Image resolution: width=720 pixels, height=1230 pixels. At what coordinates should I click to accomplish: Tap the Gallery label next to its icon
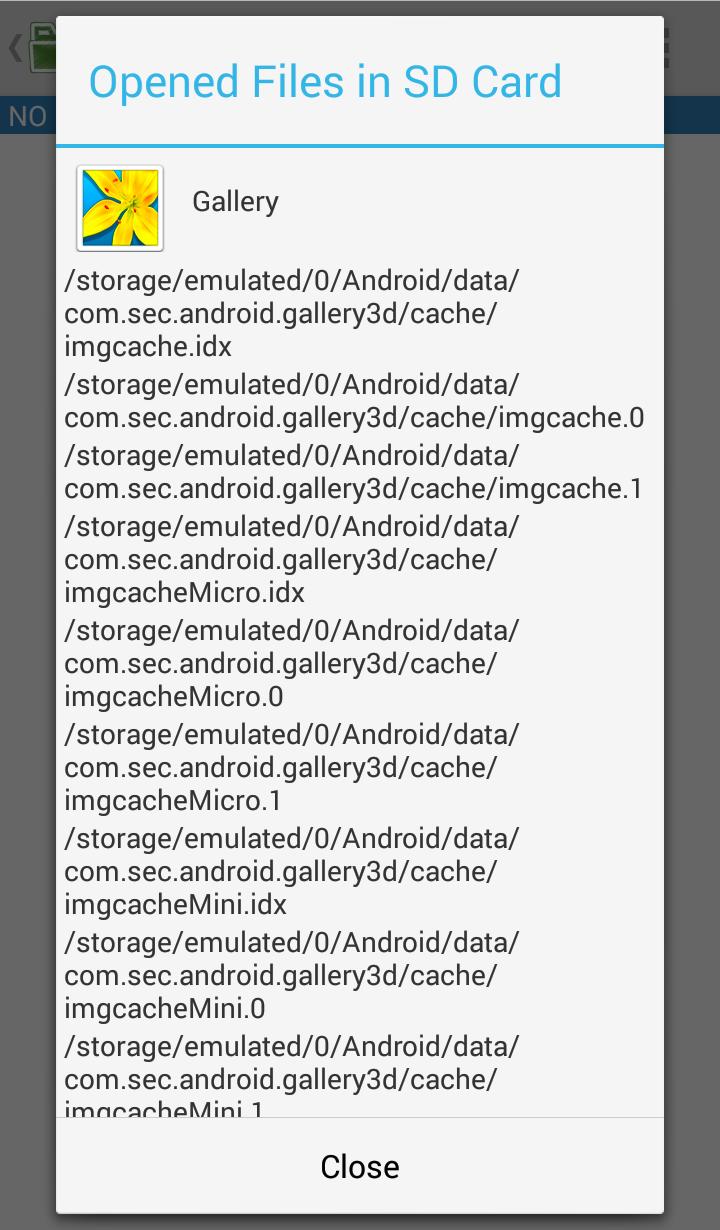tap(235, 201)
